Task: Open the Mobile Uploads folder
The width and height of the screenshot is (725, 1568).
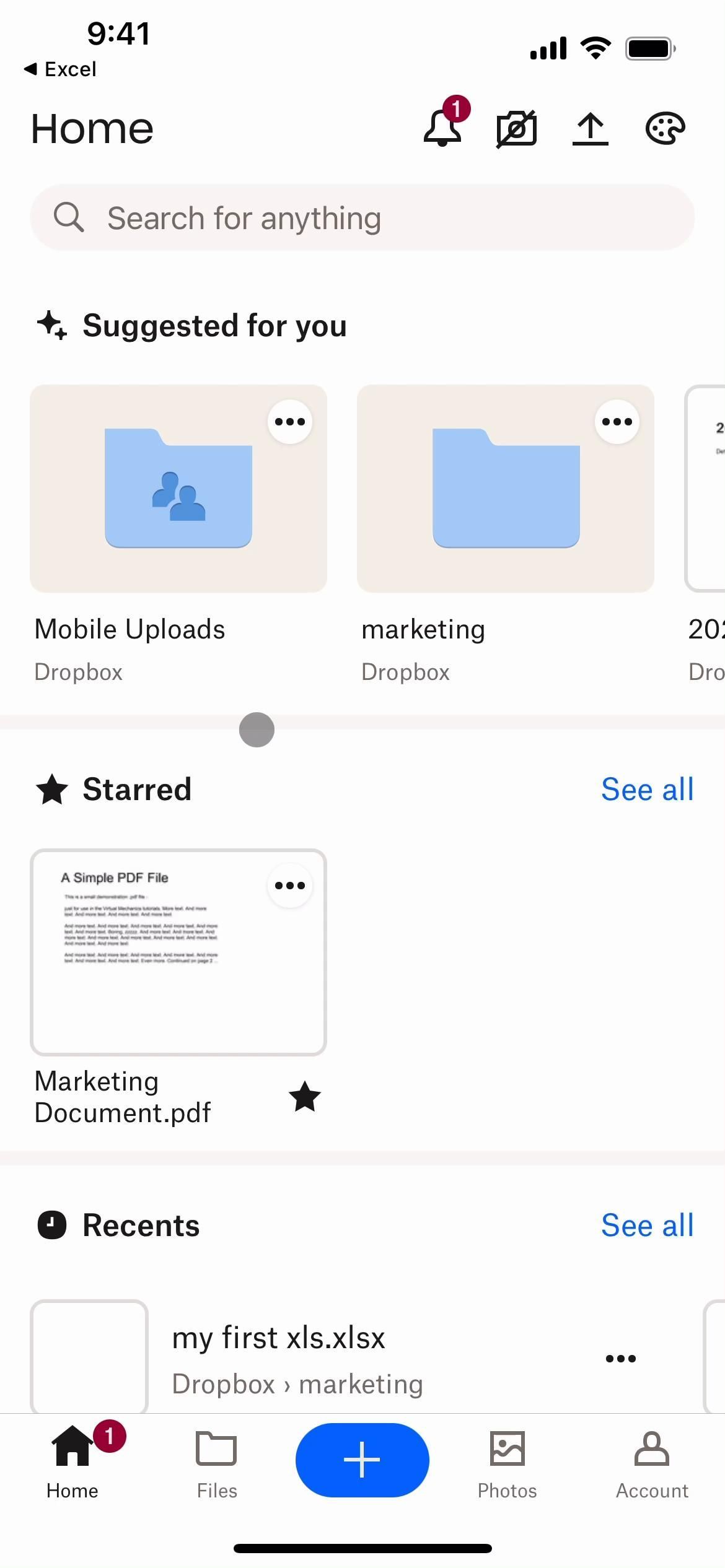Action: tap(178, 489)
